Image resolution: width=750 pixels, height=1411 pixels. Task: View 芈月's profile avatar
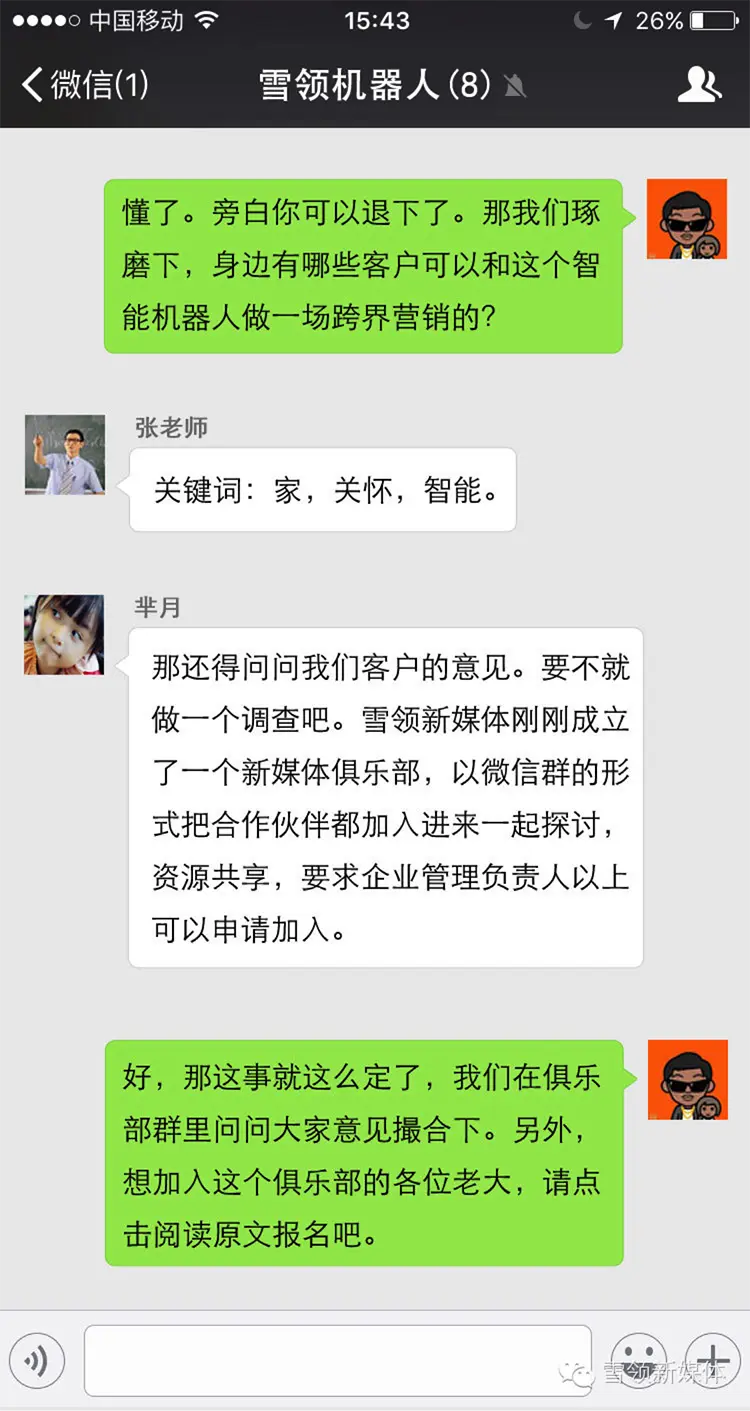(x=65, y=634)
